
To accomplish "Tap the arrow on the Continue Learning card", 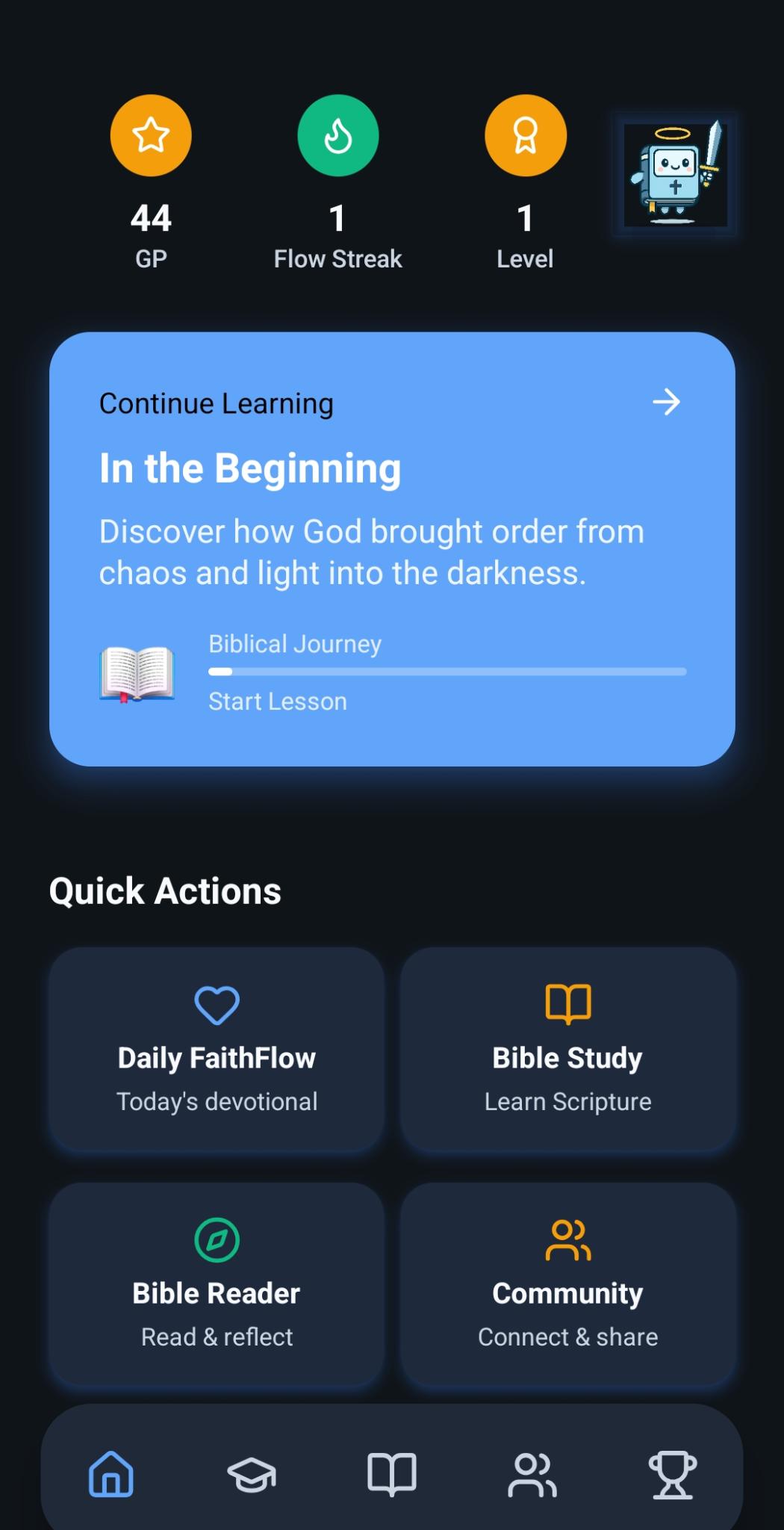I will click(666, 403).
